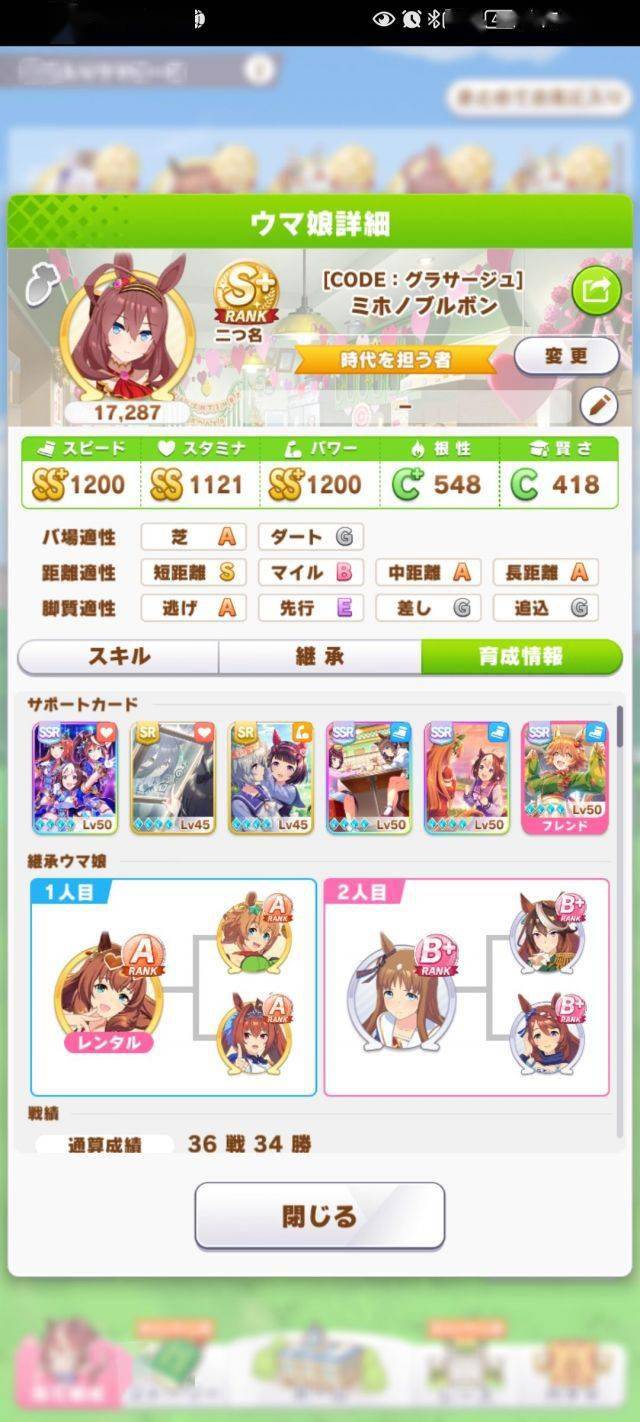Open the fourth SSR Lv50 wisdom support card
Viewport: 640px width, 1422px height.
coord(368,777)
